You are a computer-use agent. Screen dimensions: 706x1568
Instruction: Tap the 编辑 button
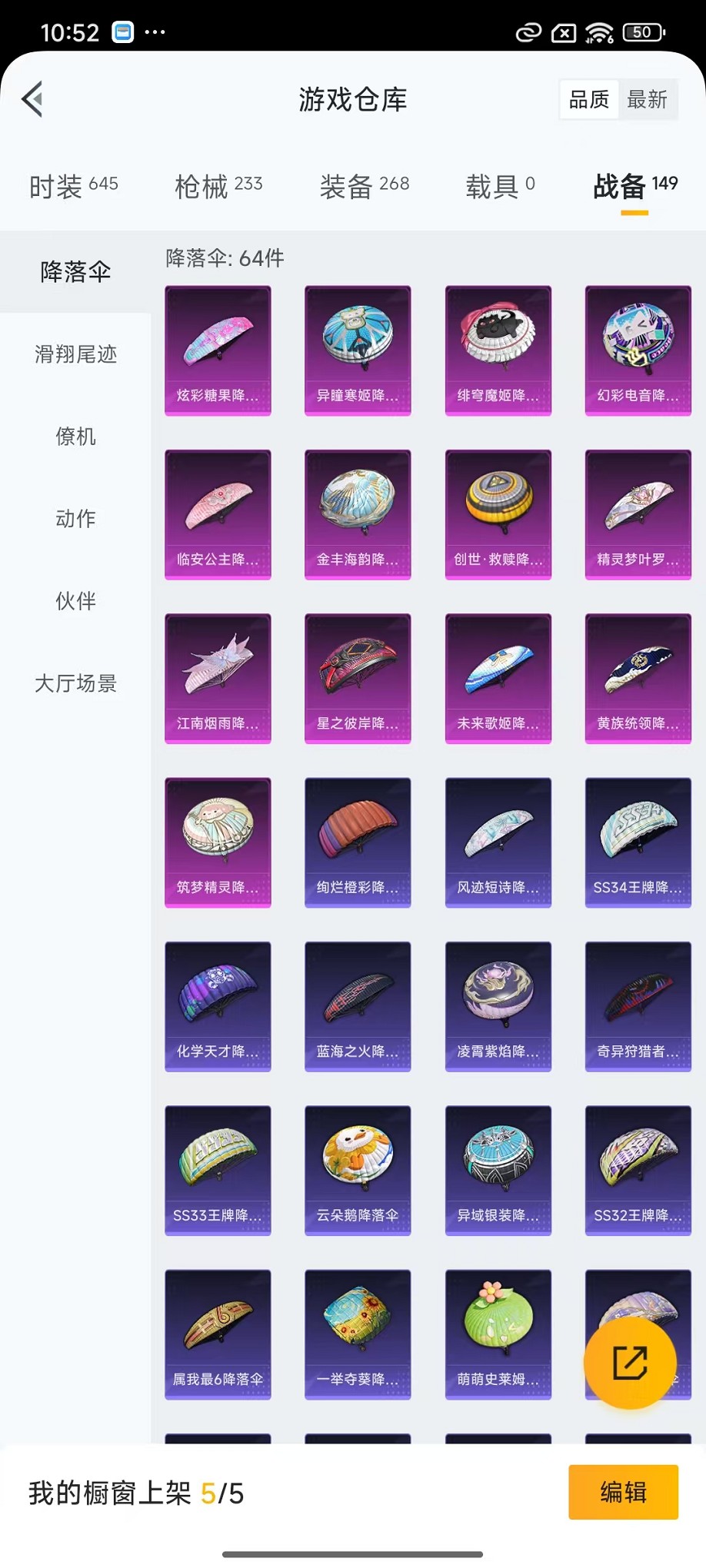coord(623,1492)
